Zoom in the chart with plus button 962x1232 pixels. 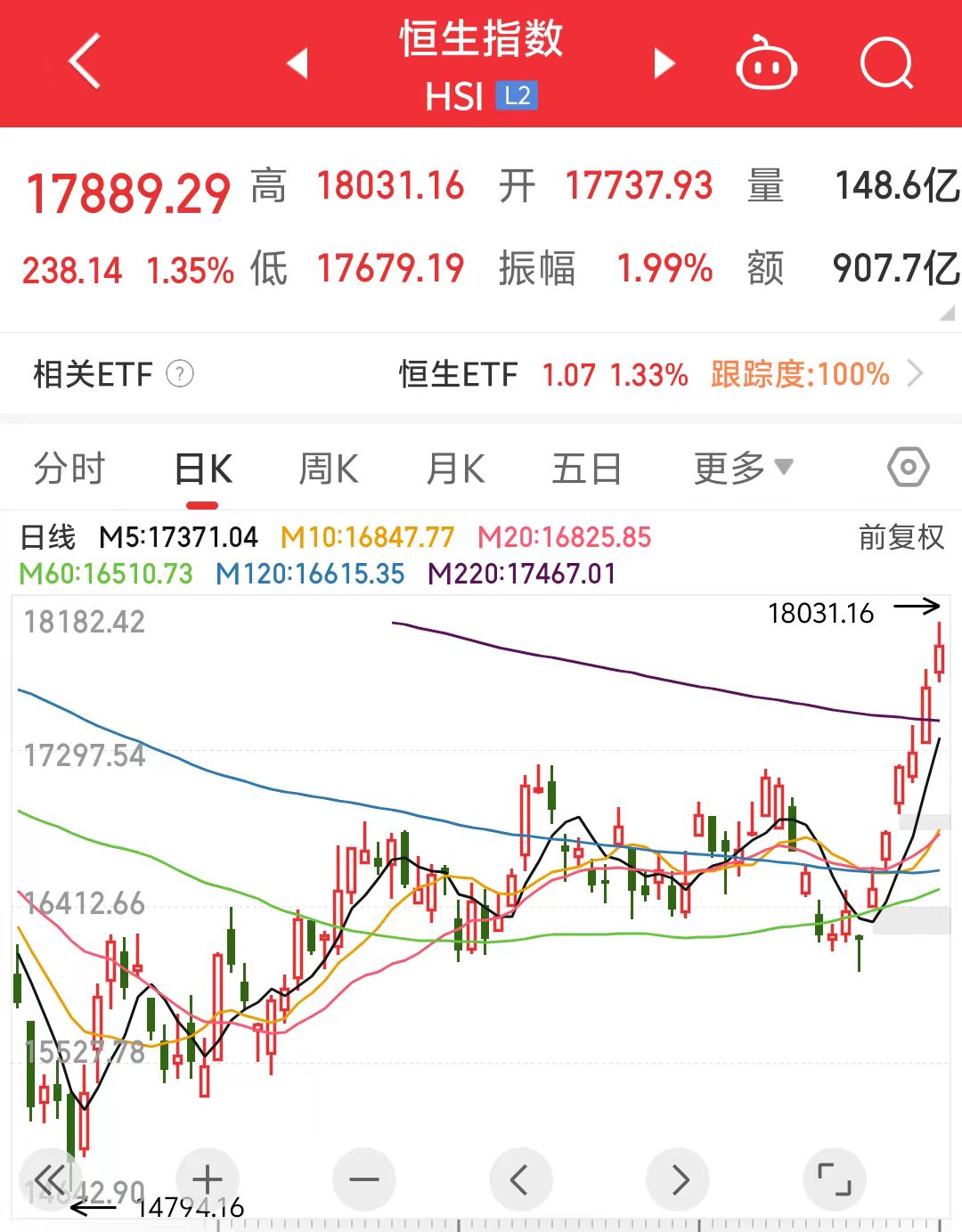(208, 1179)
